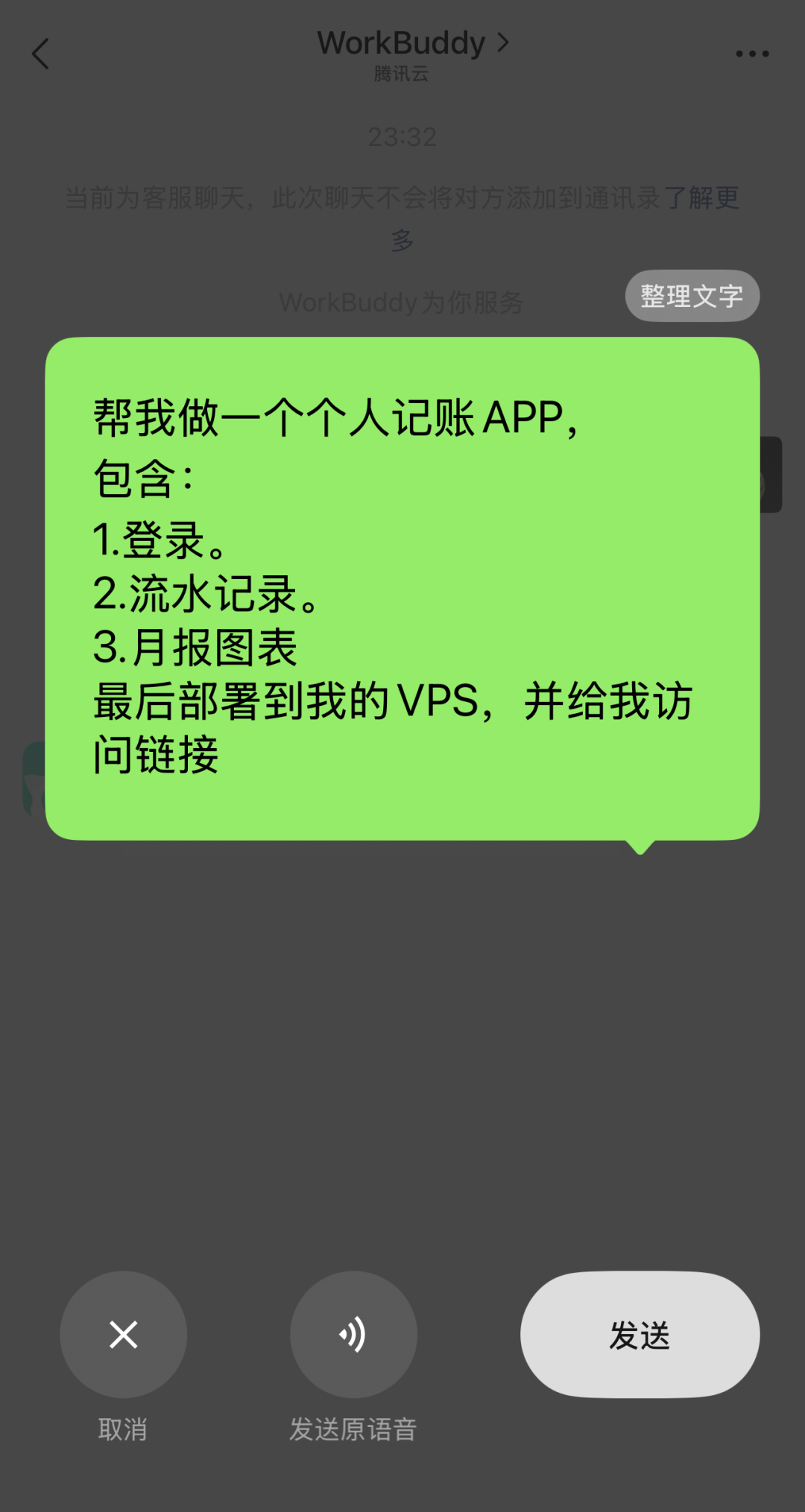Select the 取消 cancel option
This screenshot has width=805, height=1512.
coord(123,1429)
